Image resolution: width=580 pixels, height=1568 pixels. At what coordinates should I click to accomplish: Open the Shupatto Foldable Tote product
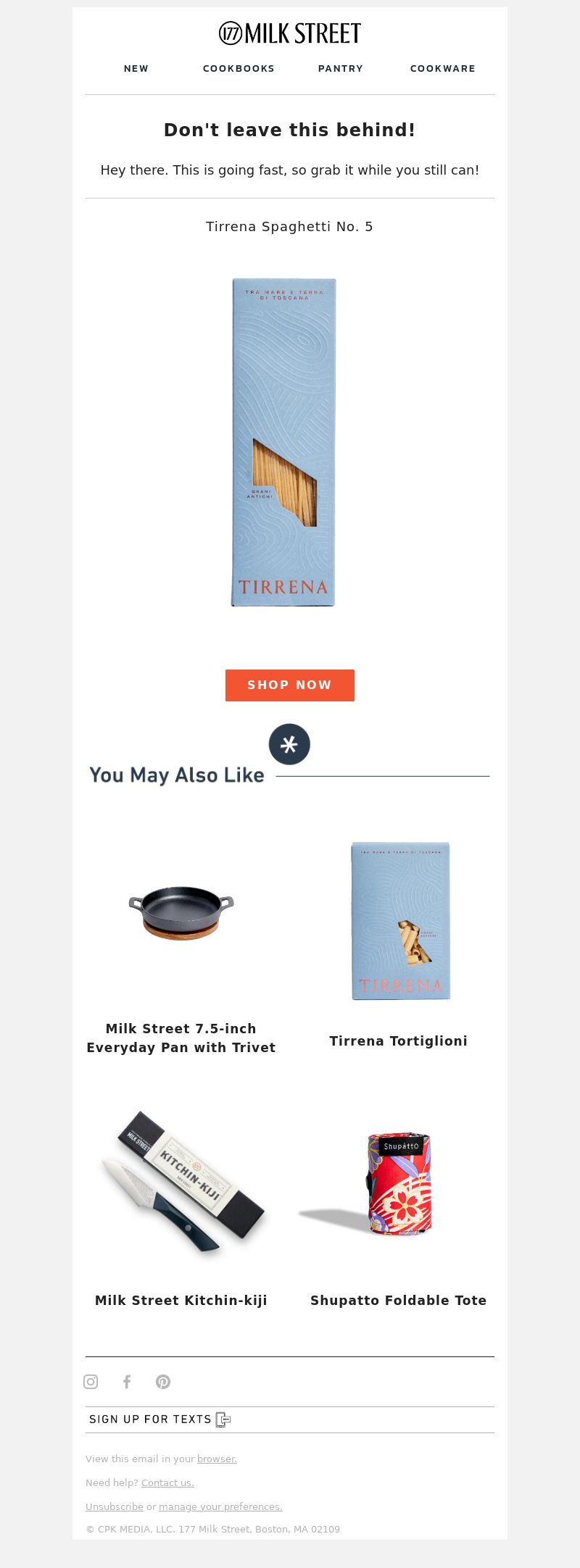coord(399,1183)
